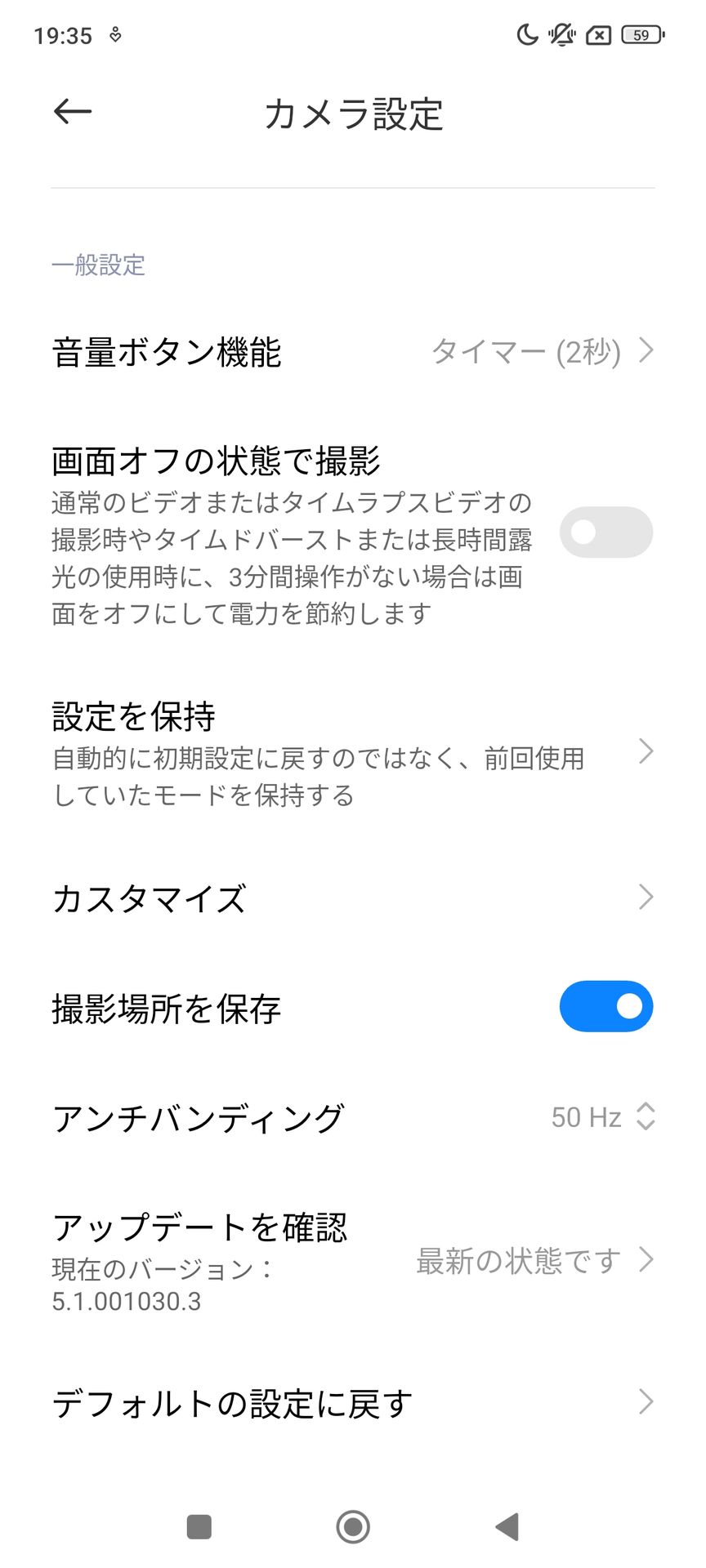Viewport: 706px width, 1568px height.
Task: Open カスタマイズ settings
Action: pos(353,898)
